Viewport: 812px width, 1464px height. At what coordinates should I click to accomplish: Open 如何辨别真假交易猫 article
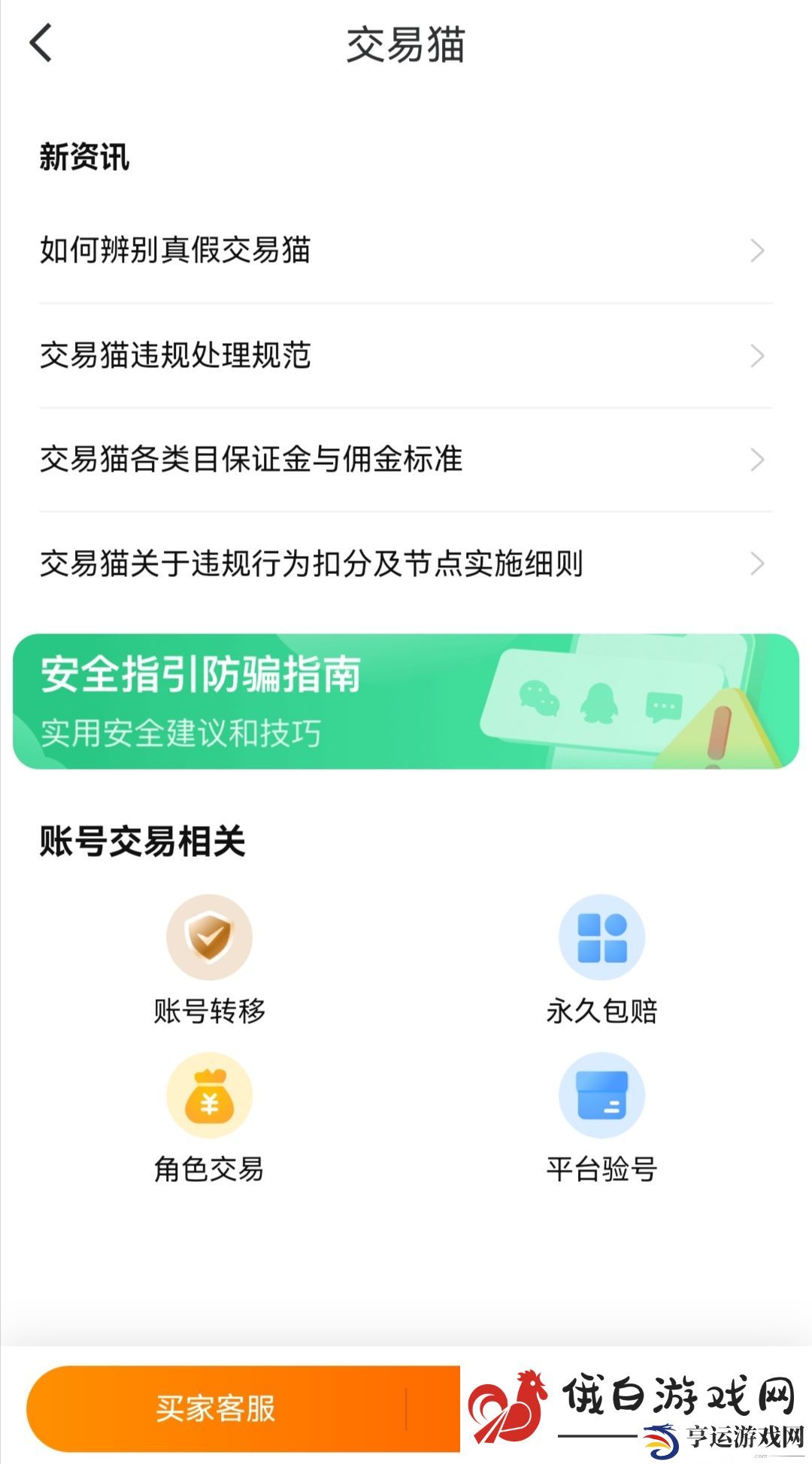tap(406, 251)
